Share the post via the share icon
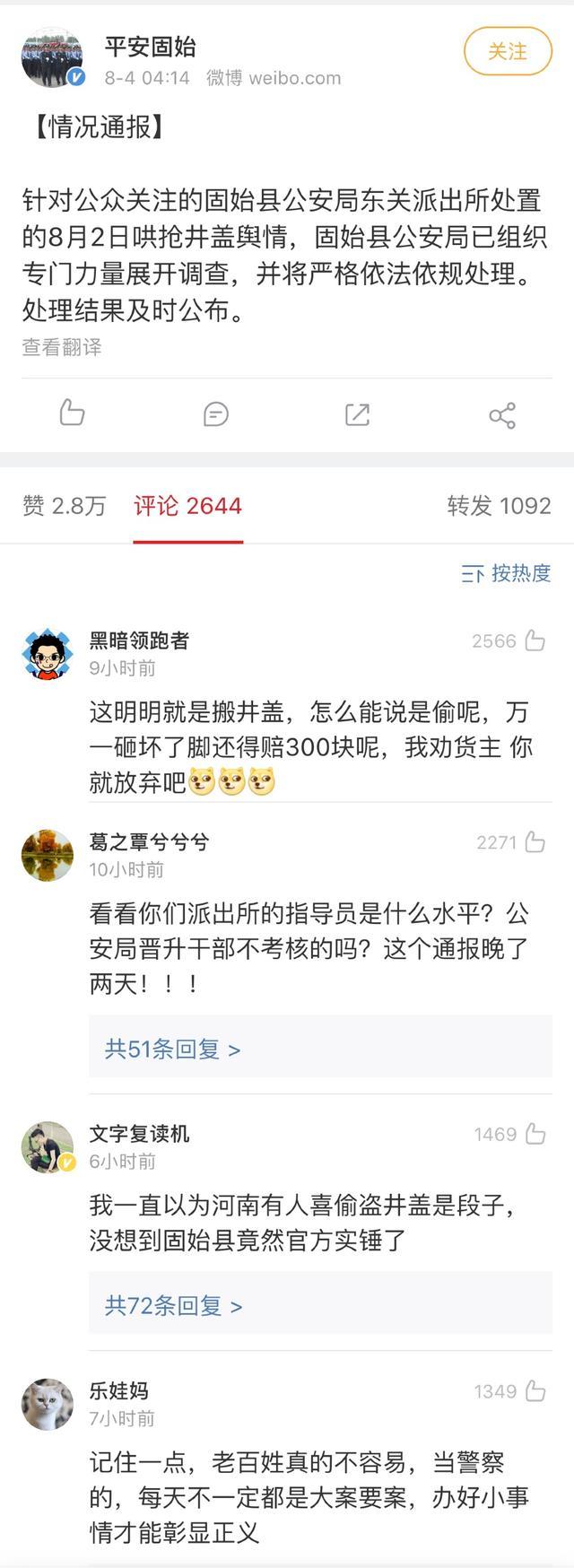 (x=501, y=415)
